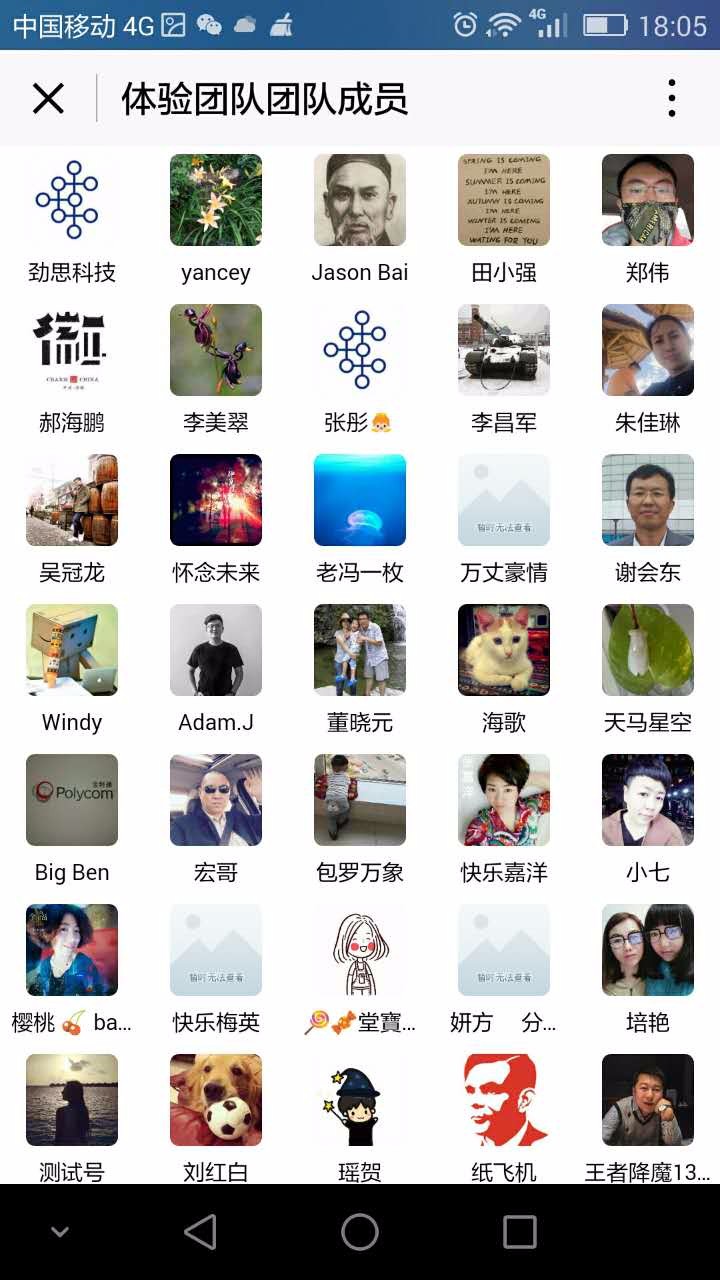The height and width of the screenshot is (1280, 720).
Task: Tap on 郑伟's avatar
Action: pos(648,200)
